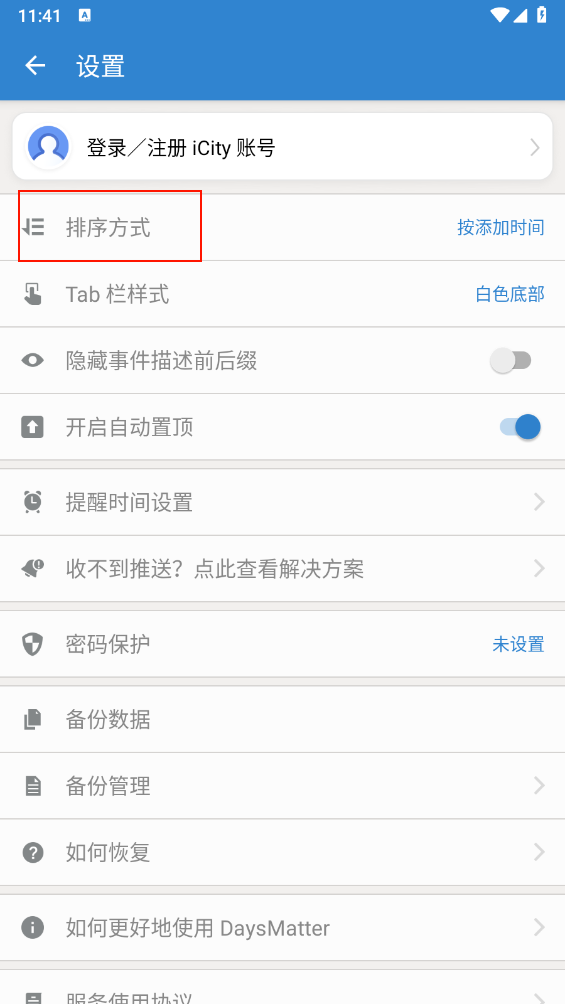Enable the 隐藏事件描述前后缀 switch

pos(511,361)
